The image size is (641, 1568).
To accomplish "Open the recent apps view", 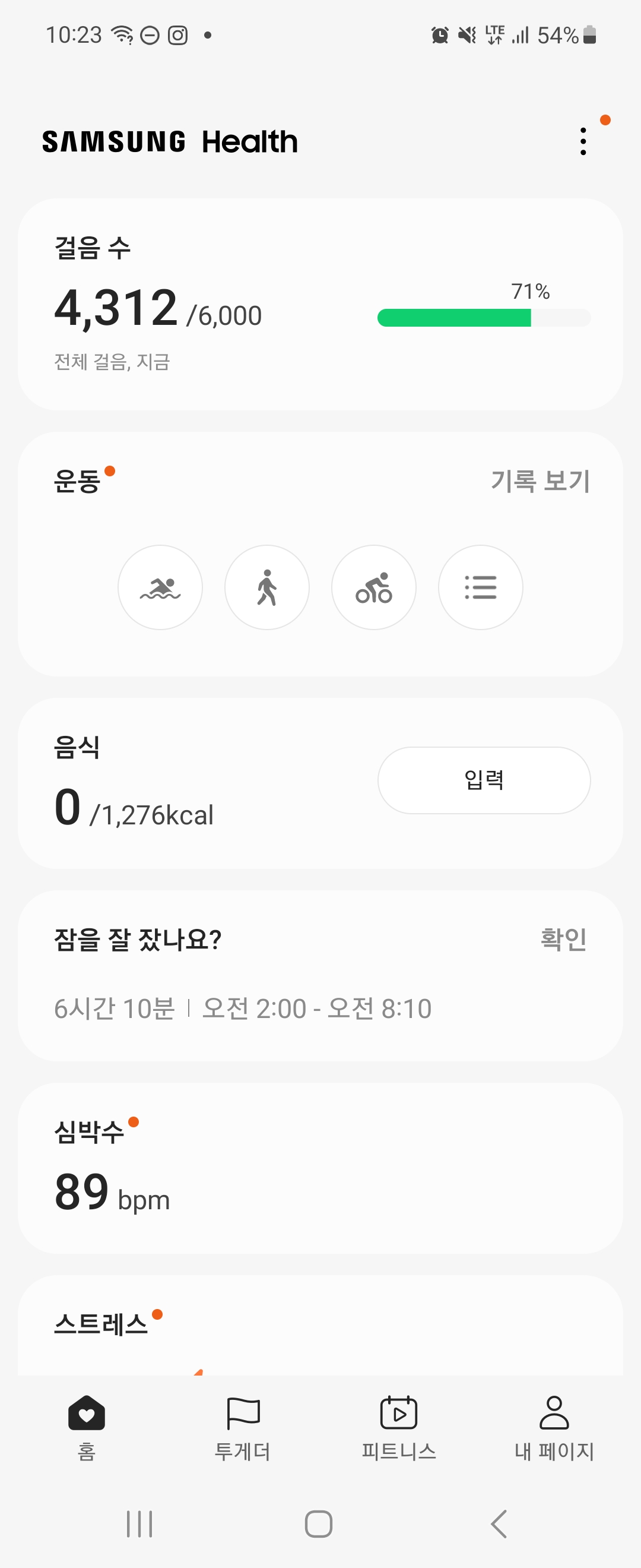I will [x=139, y=1524].
